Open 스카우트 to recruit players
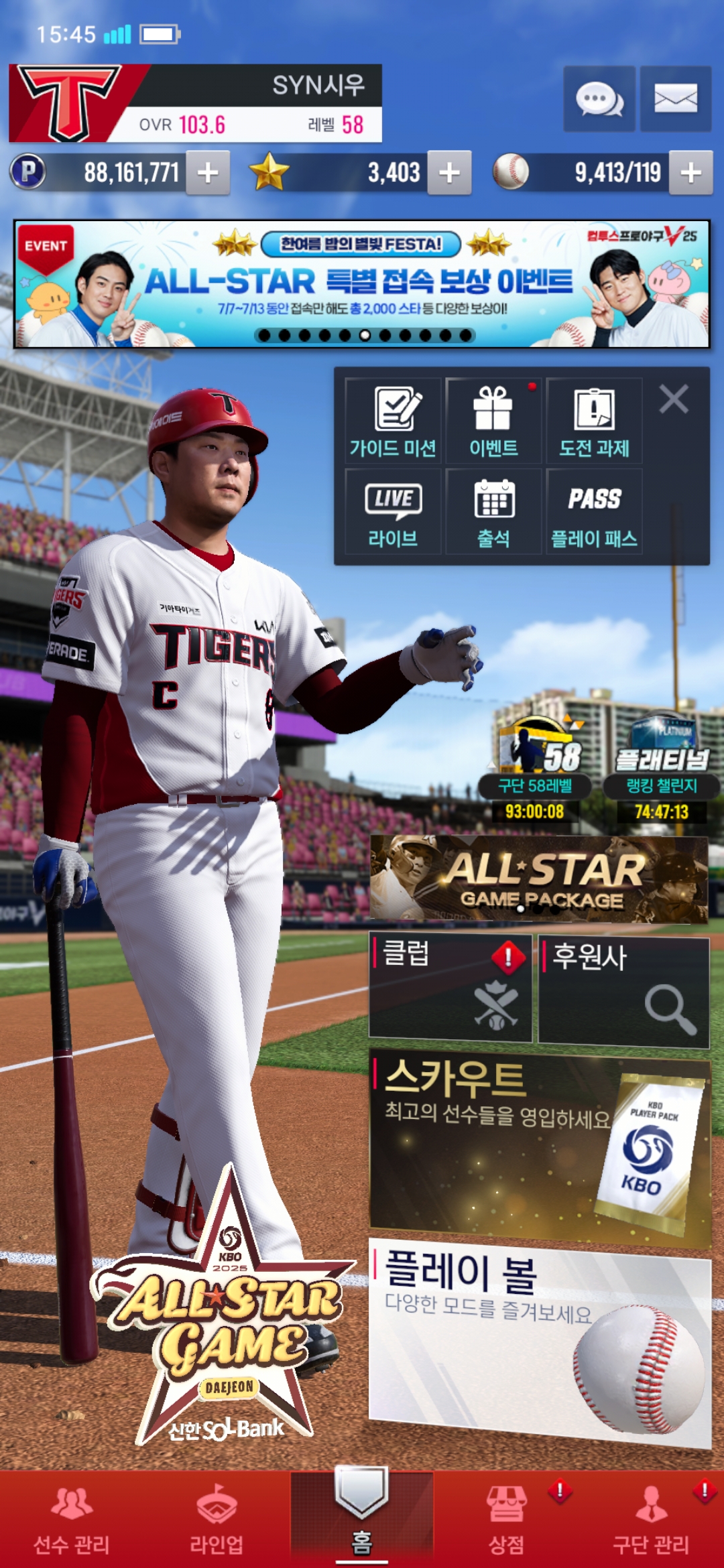 click(540, 1147)
